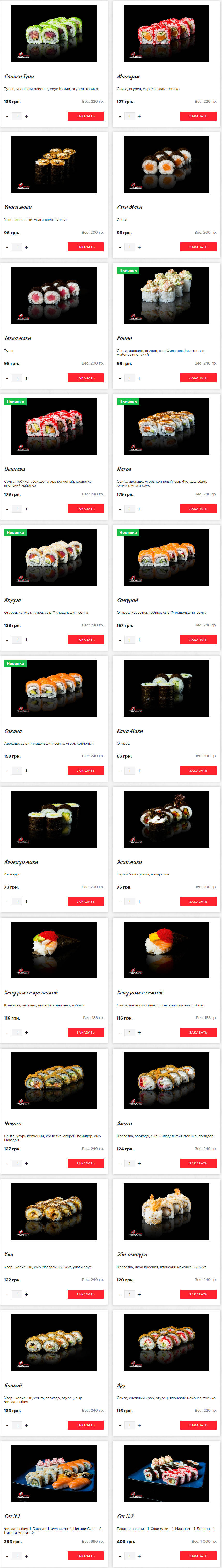Order the Эби темпура roll

coord(198,1294)
